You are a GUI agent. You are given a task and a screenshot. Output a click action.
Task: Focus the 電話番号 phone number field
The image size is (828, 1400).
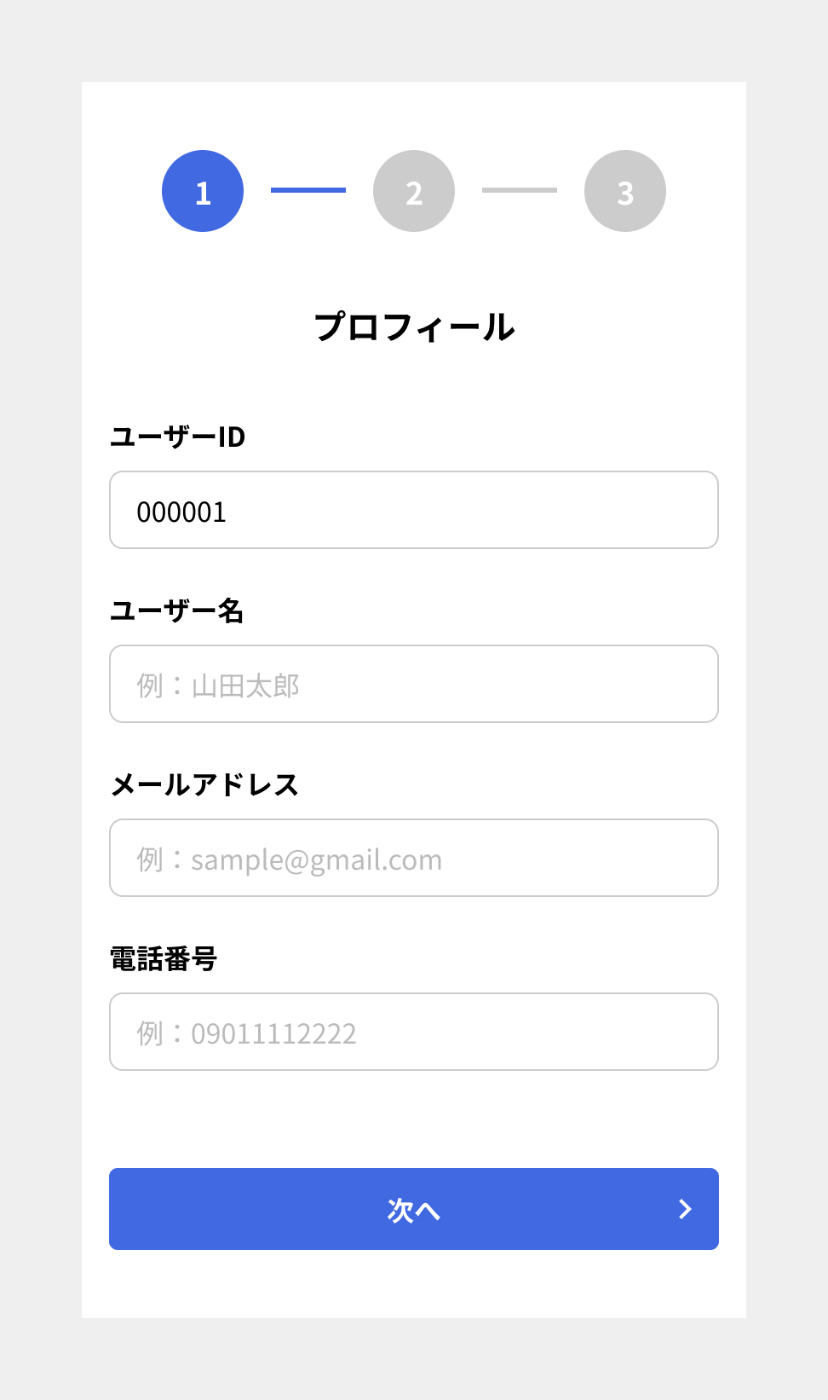point(414,1032)
